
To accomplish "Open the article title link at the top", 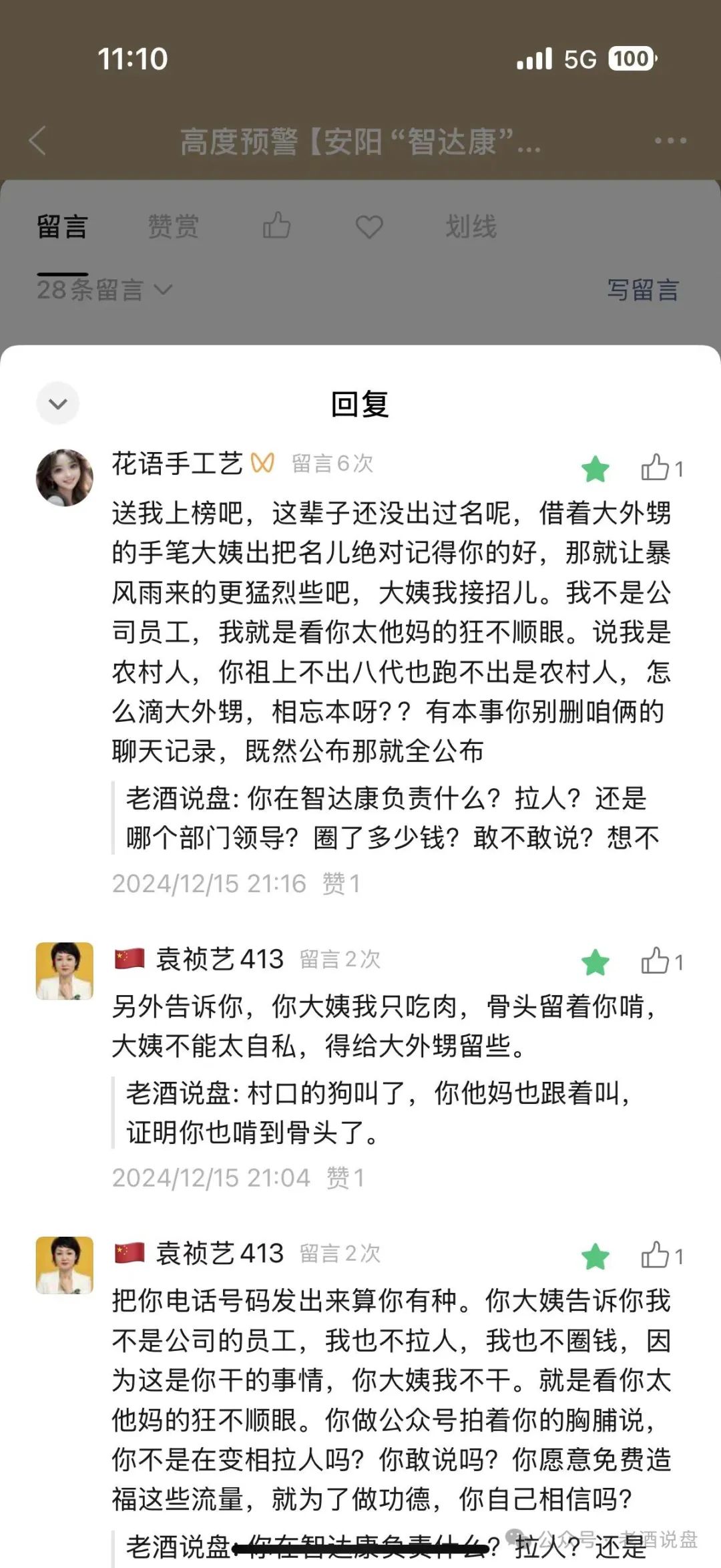I will click(360, 142).
